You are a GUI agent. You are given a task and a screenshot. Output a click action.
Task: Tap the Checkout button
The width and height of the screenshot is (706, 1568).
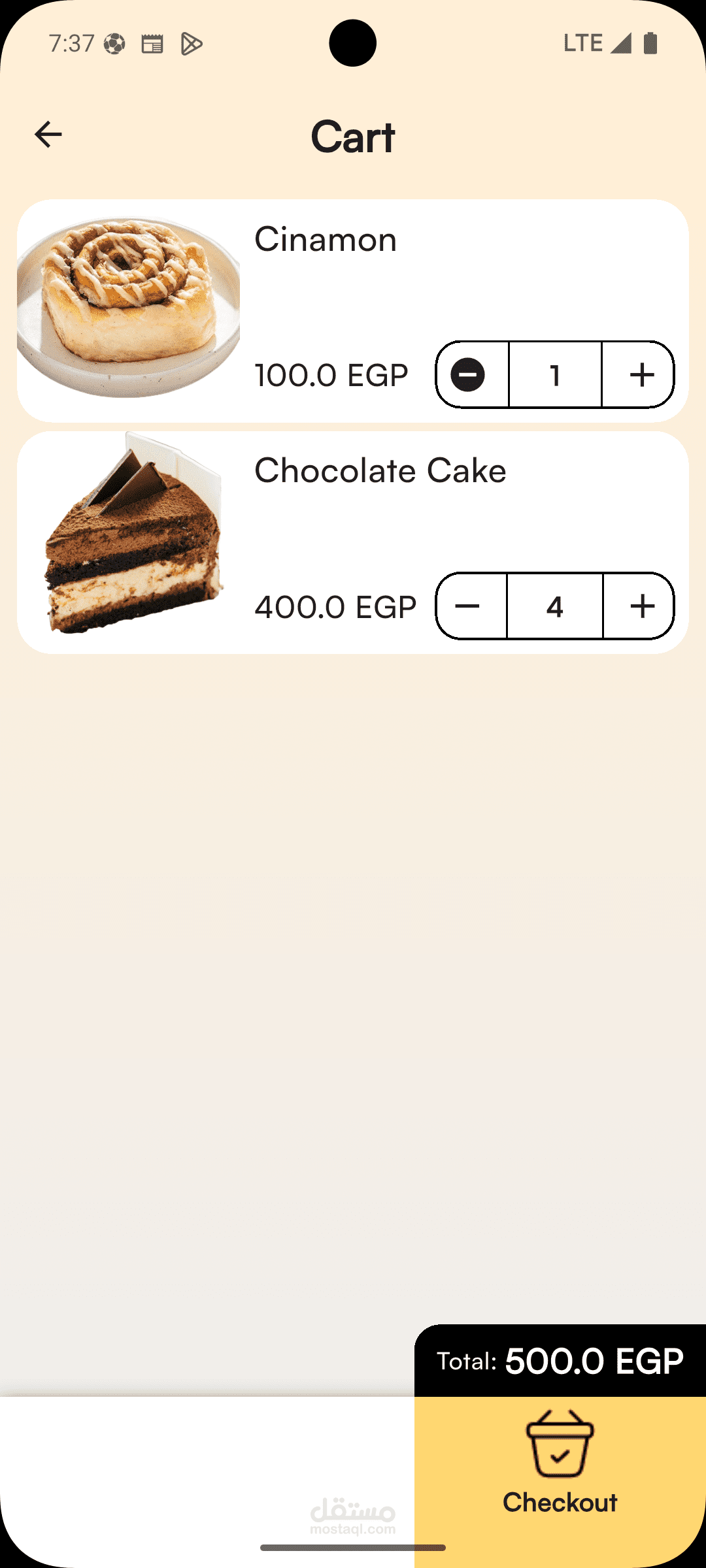(x=560, y=1482)
